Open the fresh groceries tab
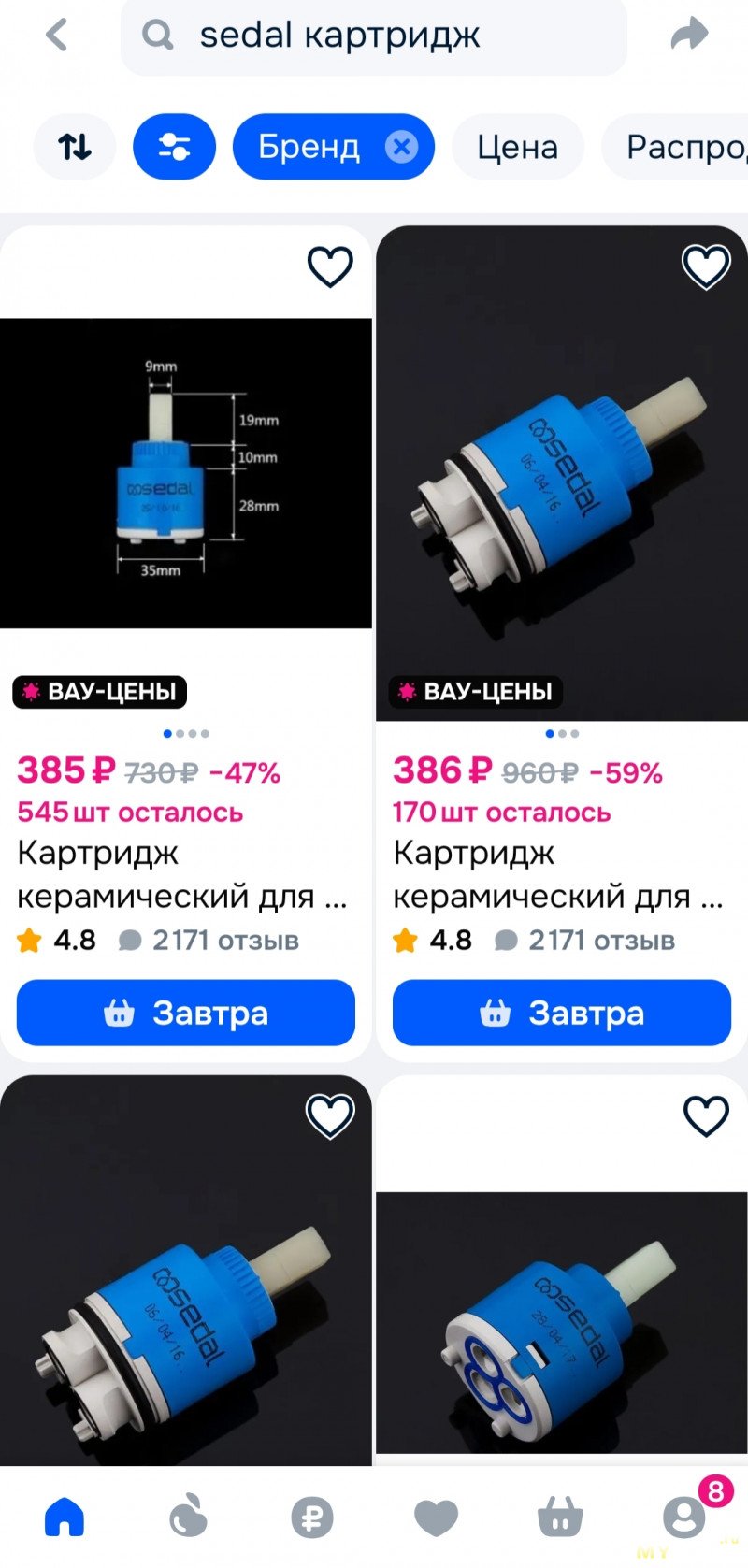The image size is (748, 1568). coord(188,1517)
